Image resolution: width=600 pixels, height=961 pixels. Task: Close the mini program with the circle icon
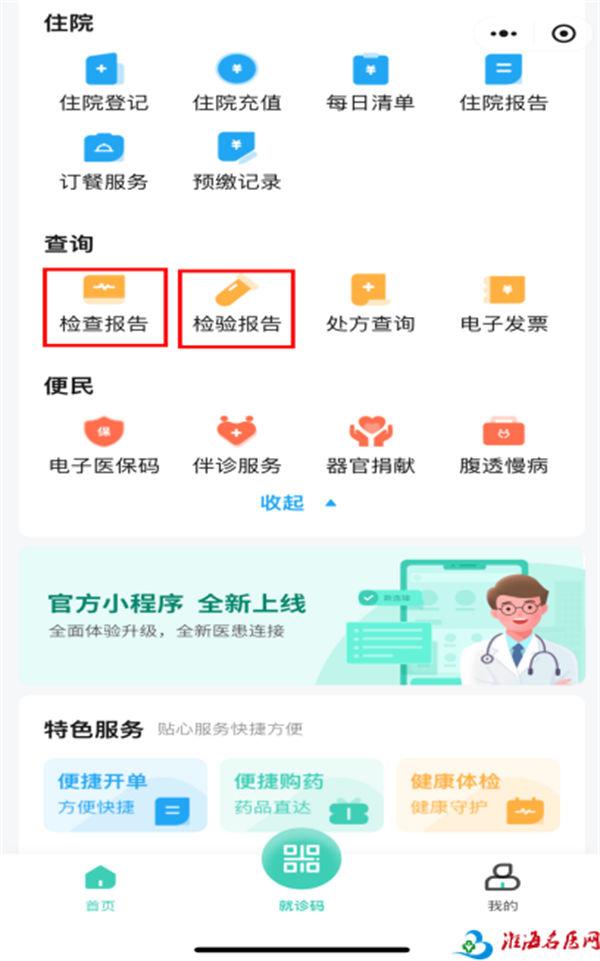(x=564, y=33)
